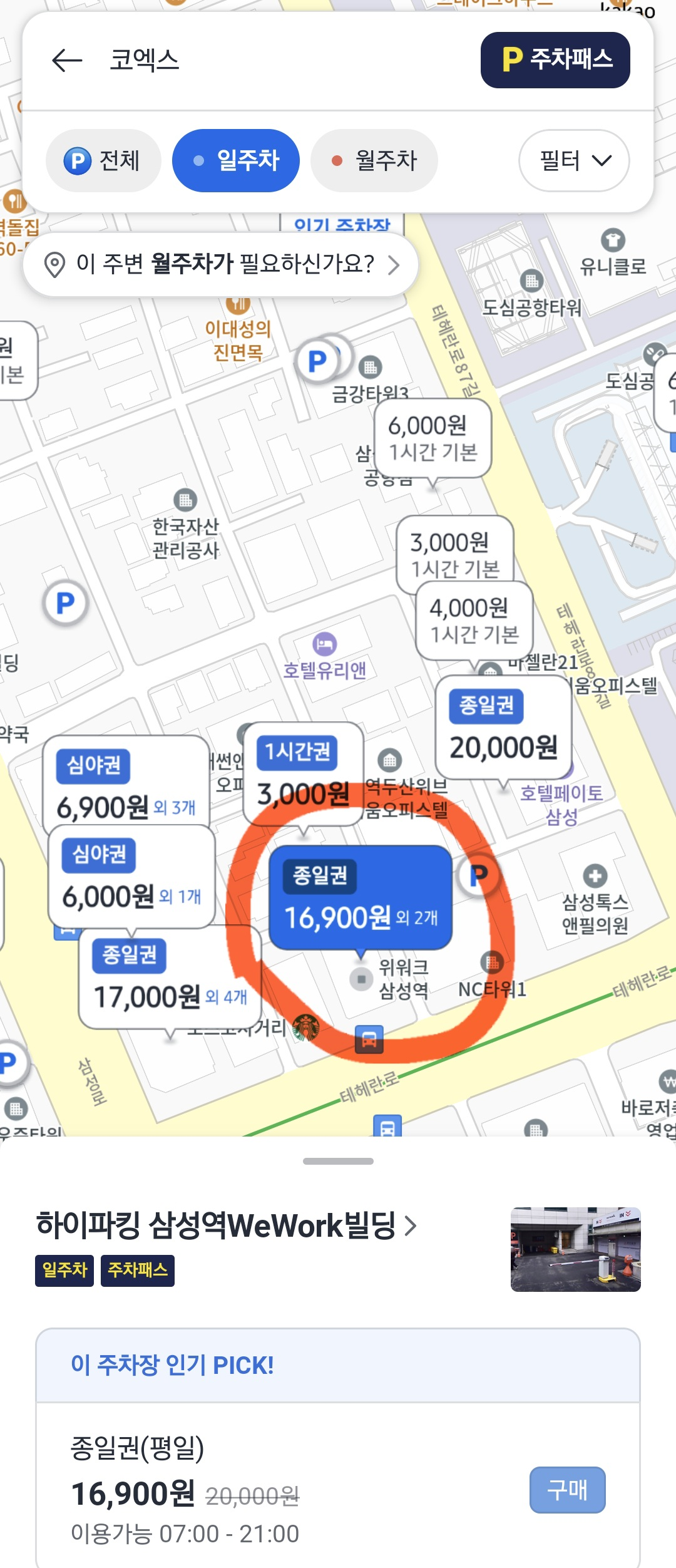The height and width of the screenshot is (1568, 676).
Task: Select the 종일권 20,000원 map marker
Action: 503,728
